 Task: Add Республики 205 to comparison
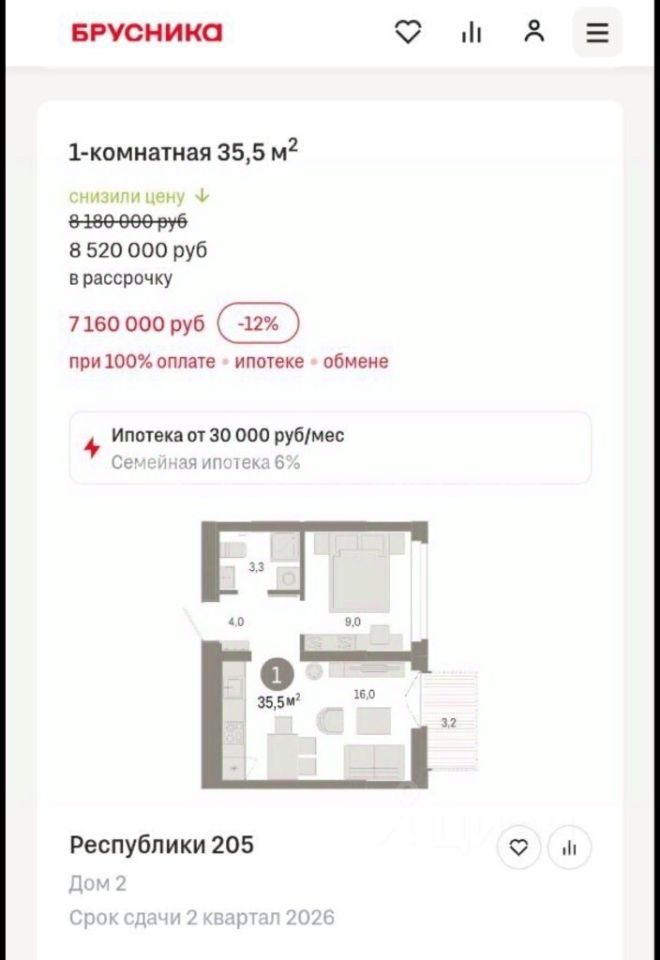570,848
